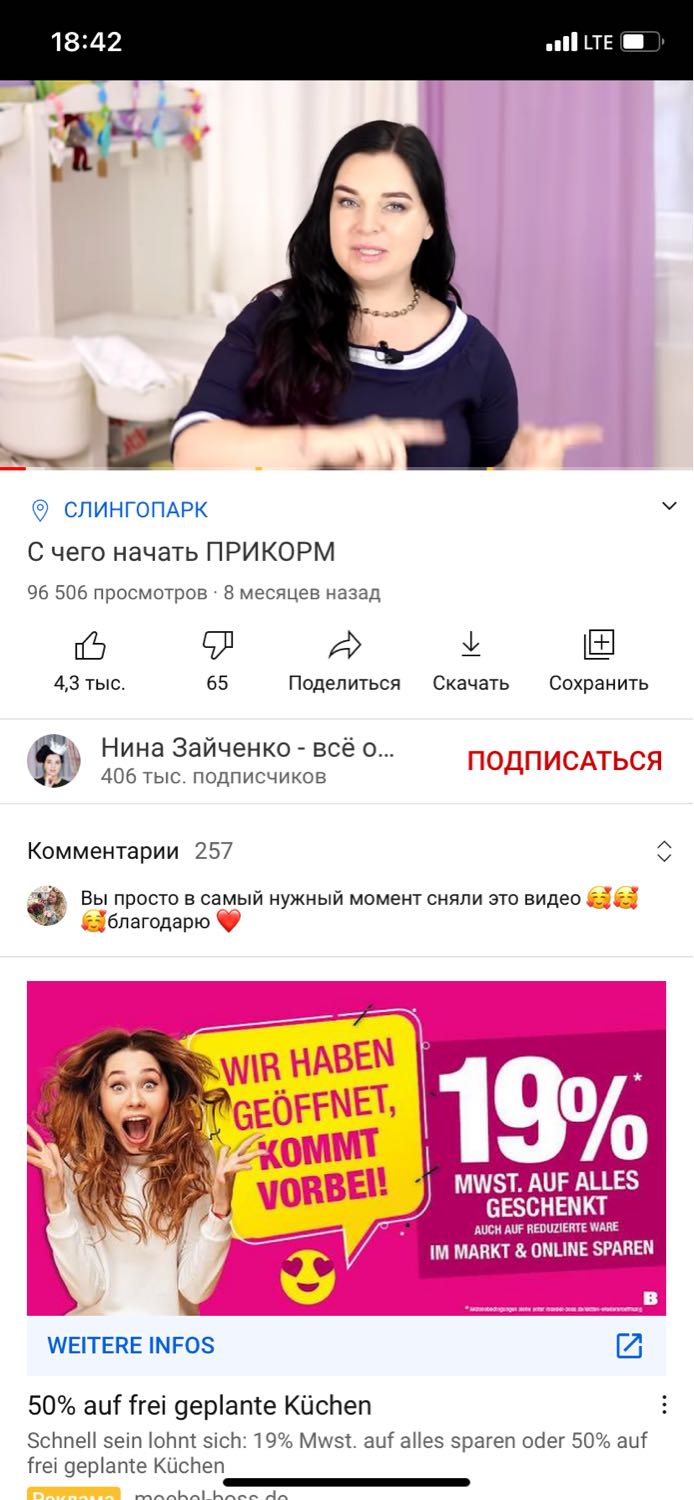The height and width of the screenshot is (1500, 694).
Task: Tap the video player to show controls
Action: (347, 274)
